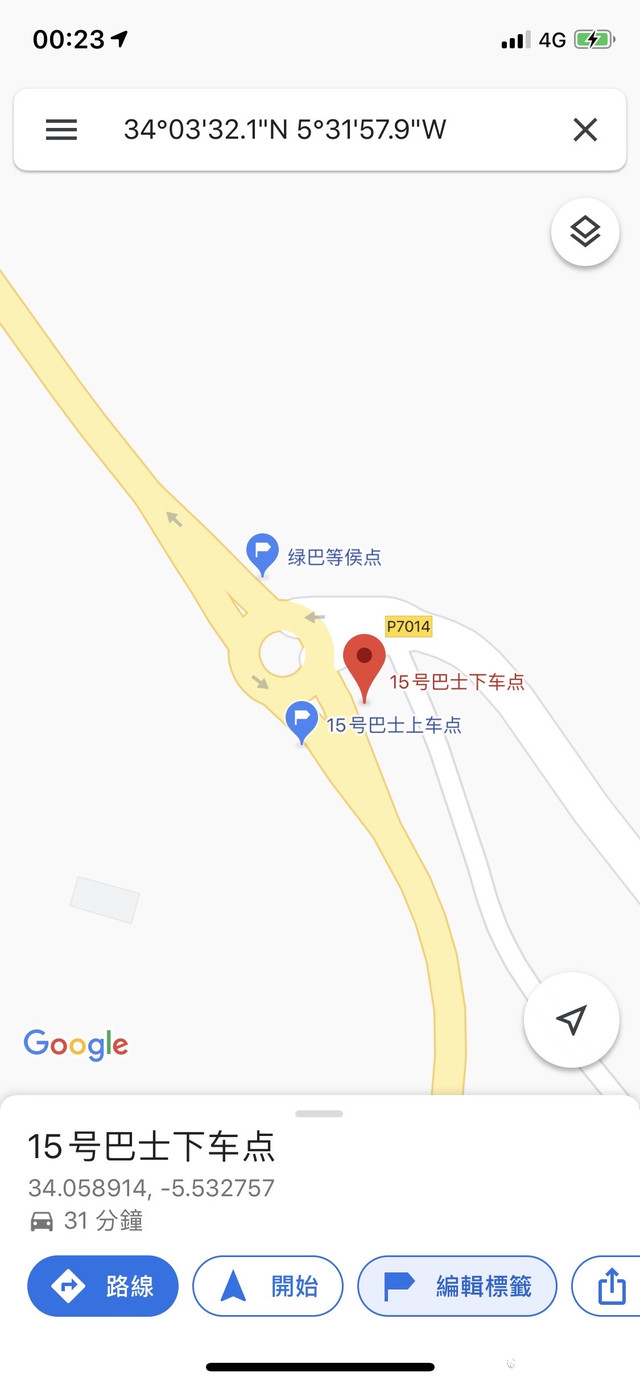640x1385 pixels.
Task: Clear the search coordinates with X
Action: pyautogui.click(x=585, y=130)
